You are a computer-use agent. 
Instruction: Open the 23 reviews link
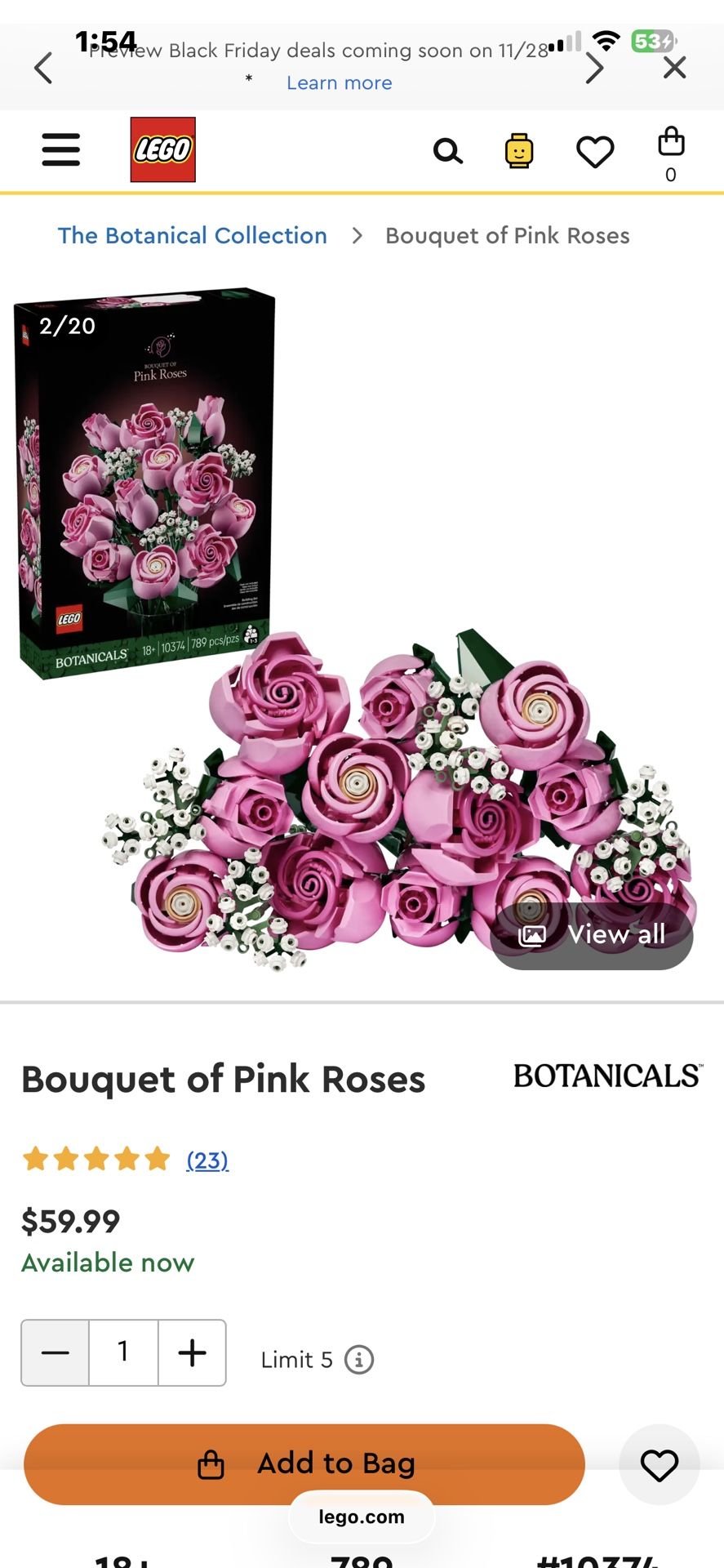point(207,1160)
